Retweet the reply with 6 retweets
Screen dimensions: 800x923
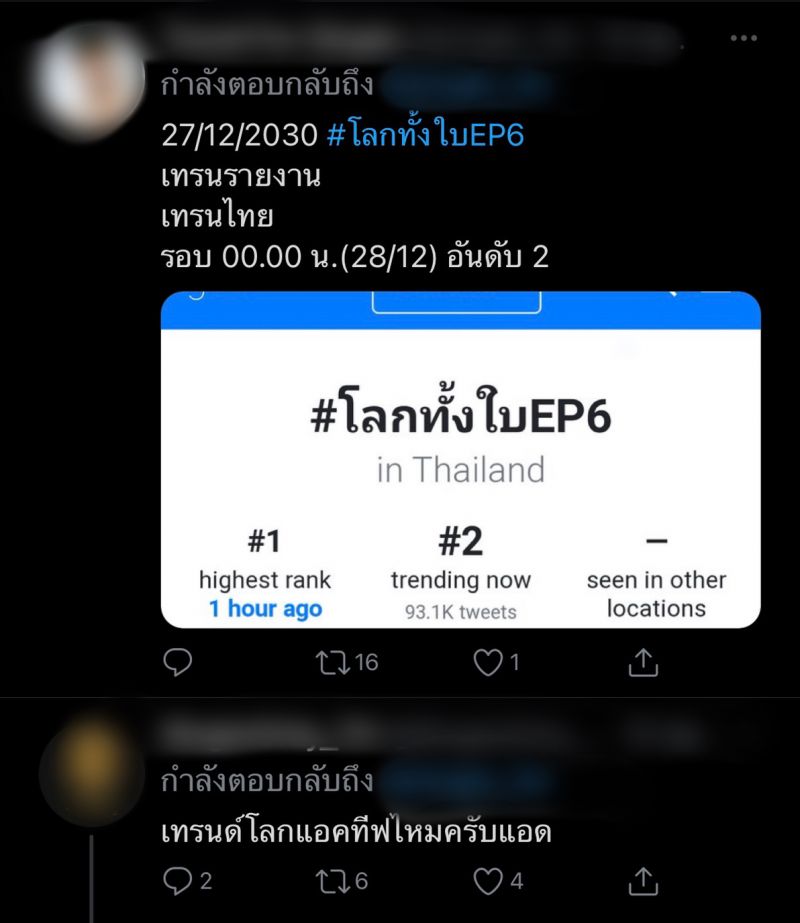tap(332, 880)
